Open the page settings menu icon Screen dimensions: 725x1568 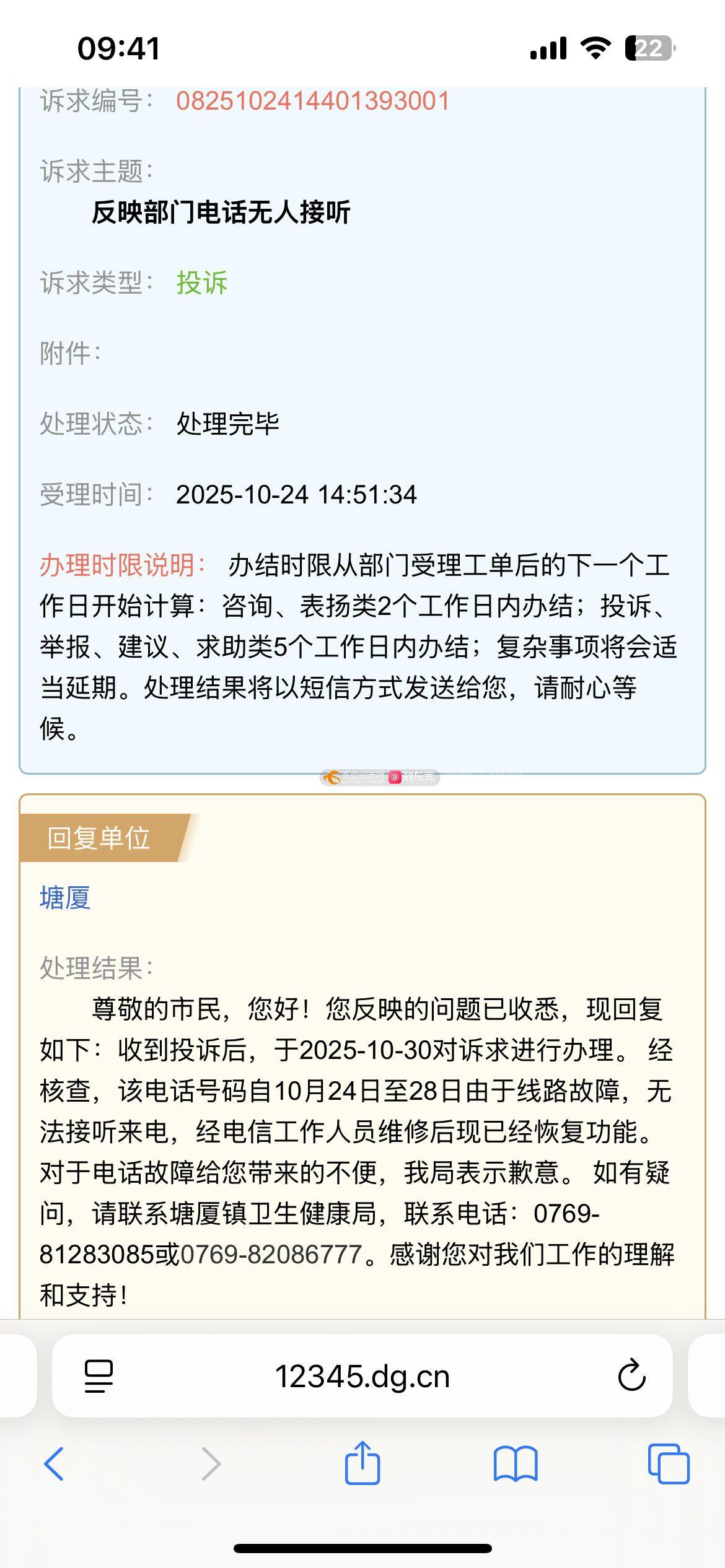coord(99,1376)
